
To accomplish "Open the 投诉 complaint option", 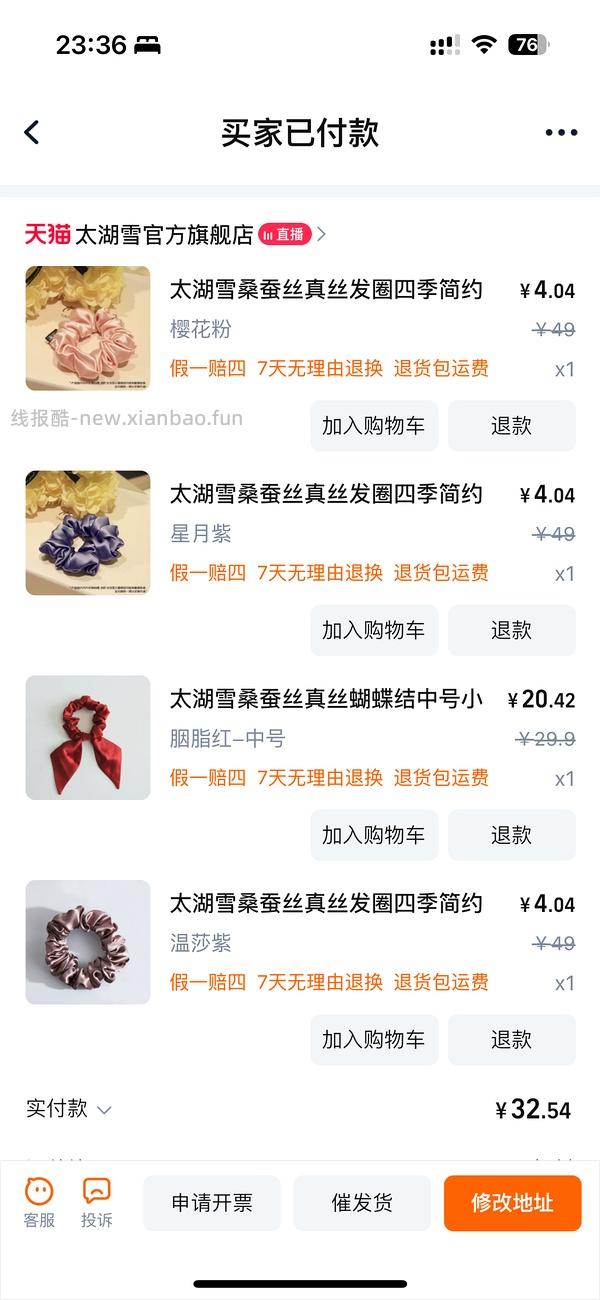I will 97,1202.
